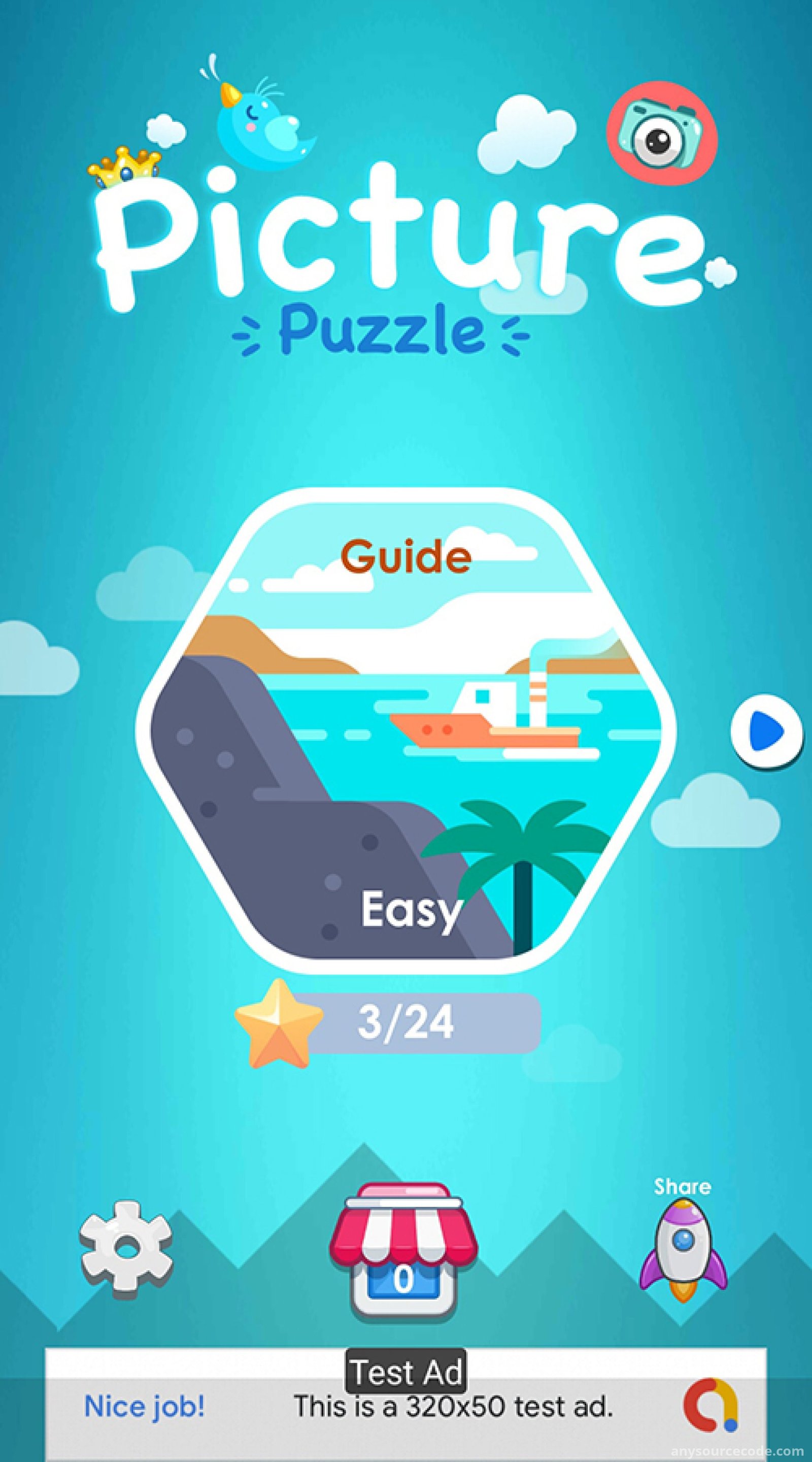Image resolution: width=812 pixels, height=1462 pixels.
Task: Go to the next level pack arrow
Action: pyautogui.click(x=767, y=732)
